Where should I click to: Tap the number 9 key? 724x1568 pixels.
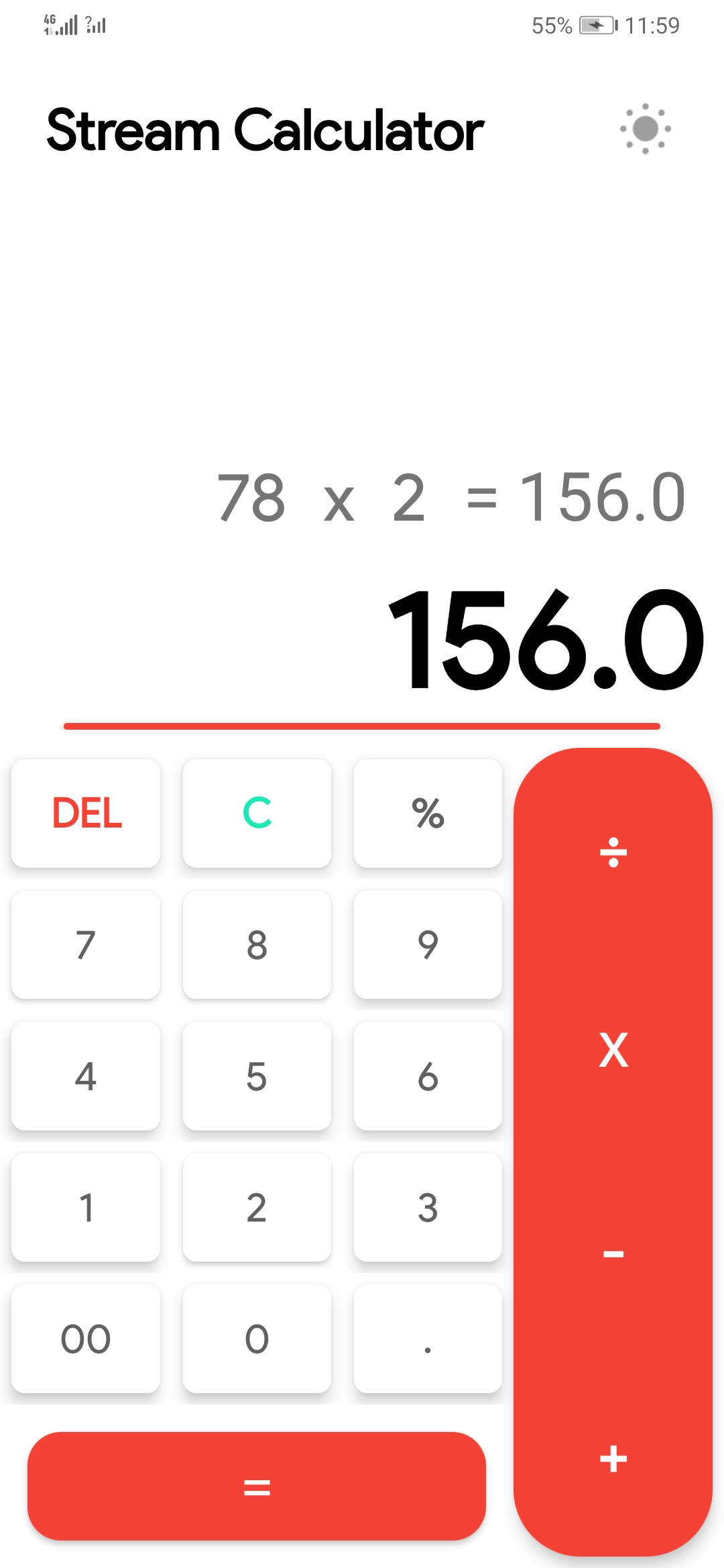428,944
